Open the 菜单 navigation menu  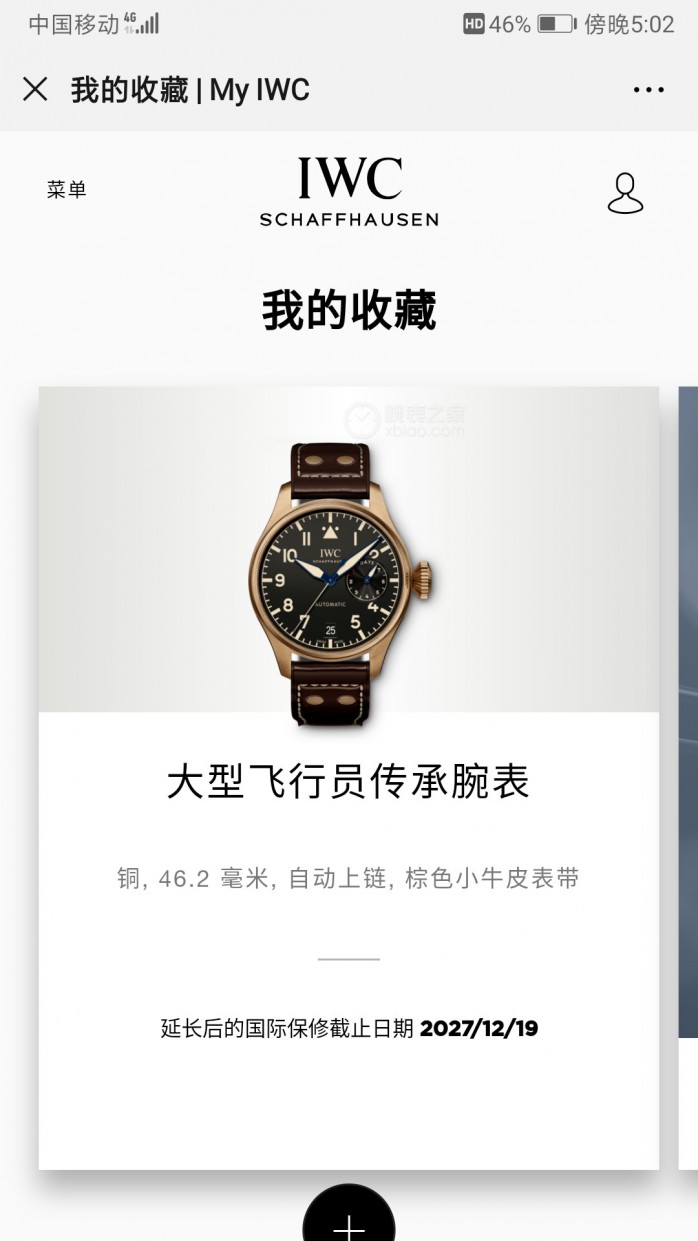tap(67, 189)
